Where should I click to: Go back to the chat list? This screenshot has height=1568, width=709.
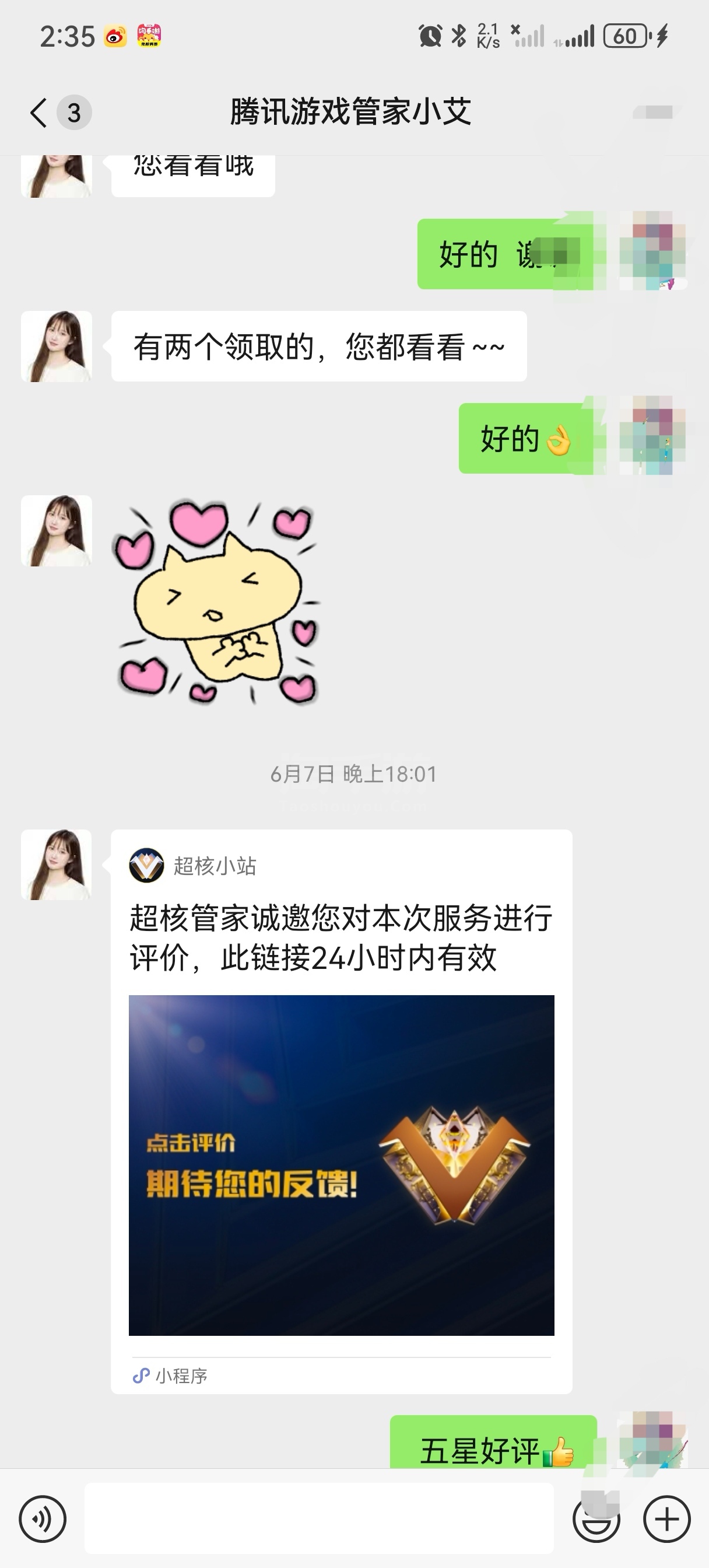coord(38,113)
